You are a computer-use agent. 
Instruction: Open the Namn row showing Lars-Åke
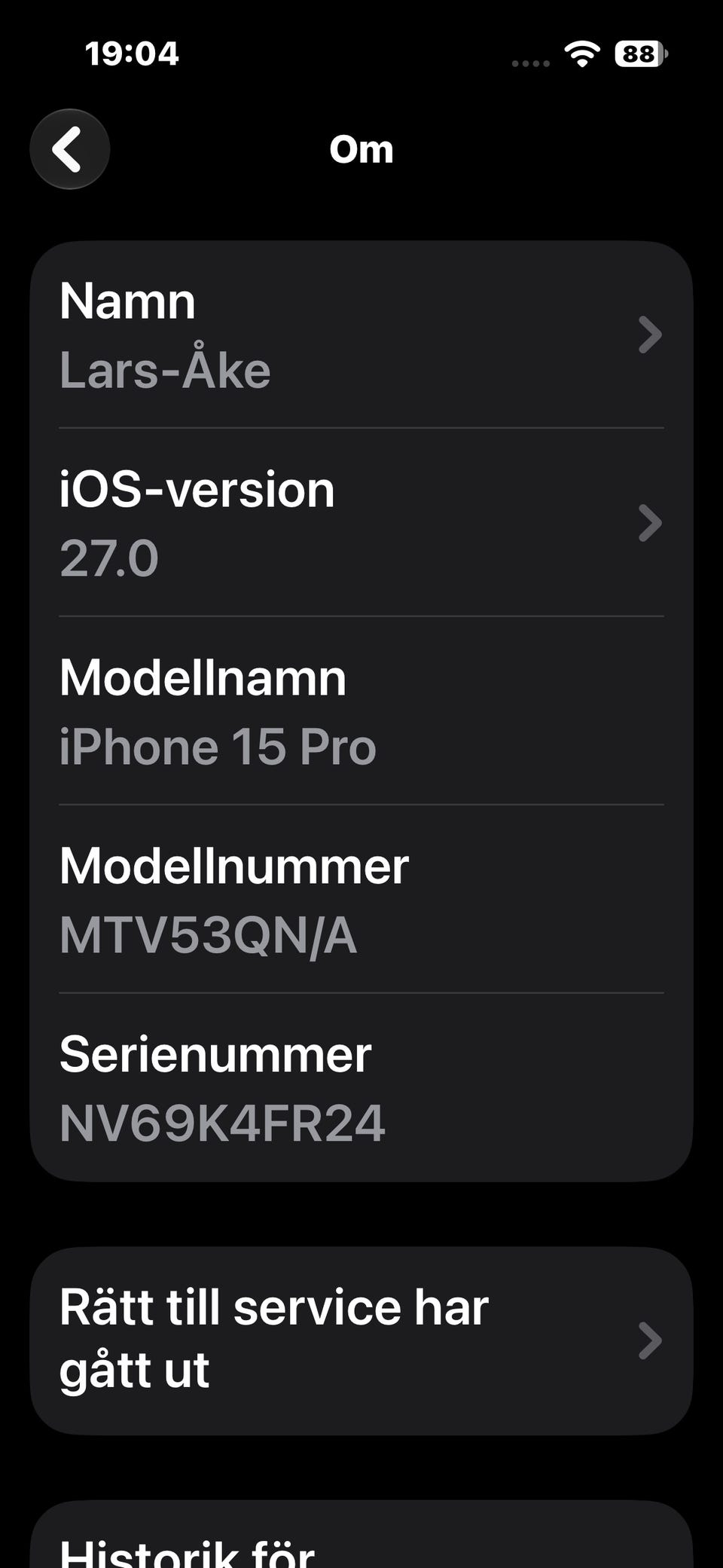[361, 335]
